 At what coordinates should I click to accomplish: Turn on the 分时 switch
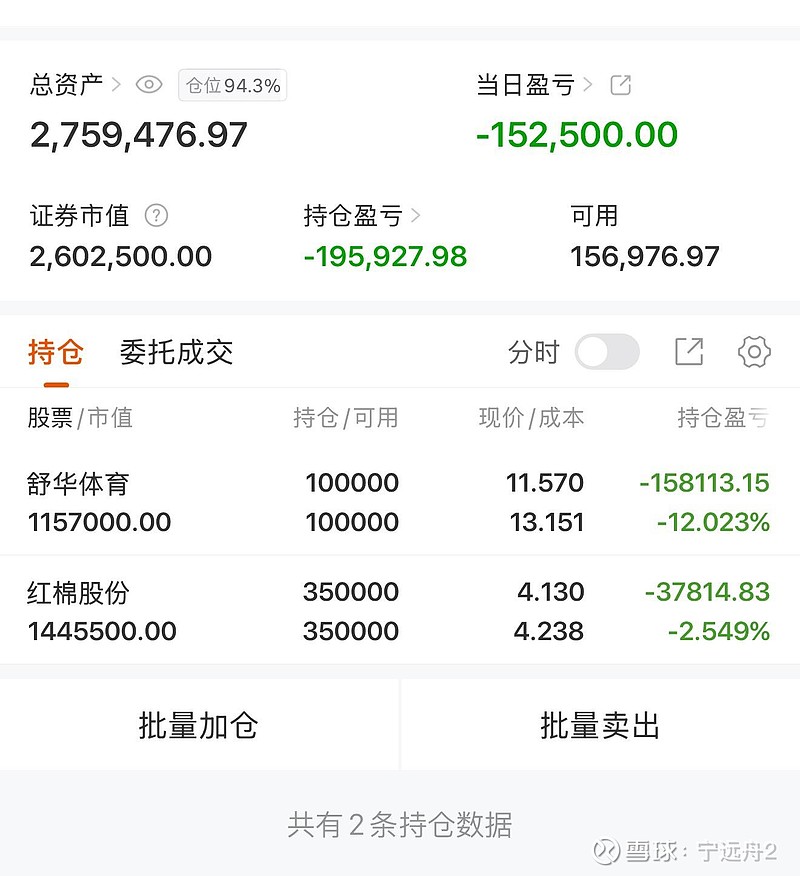607,352
